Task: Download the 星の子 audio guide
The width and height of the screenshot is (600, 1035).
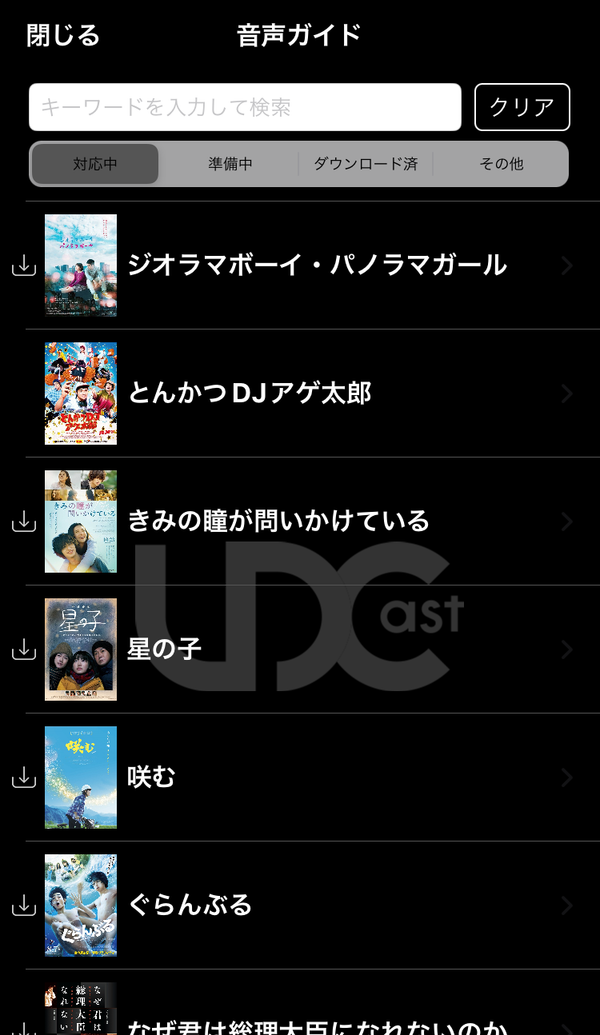Action: [x=24, y=650]
